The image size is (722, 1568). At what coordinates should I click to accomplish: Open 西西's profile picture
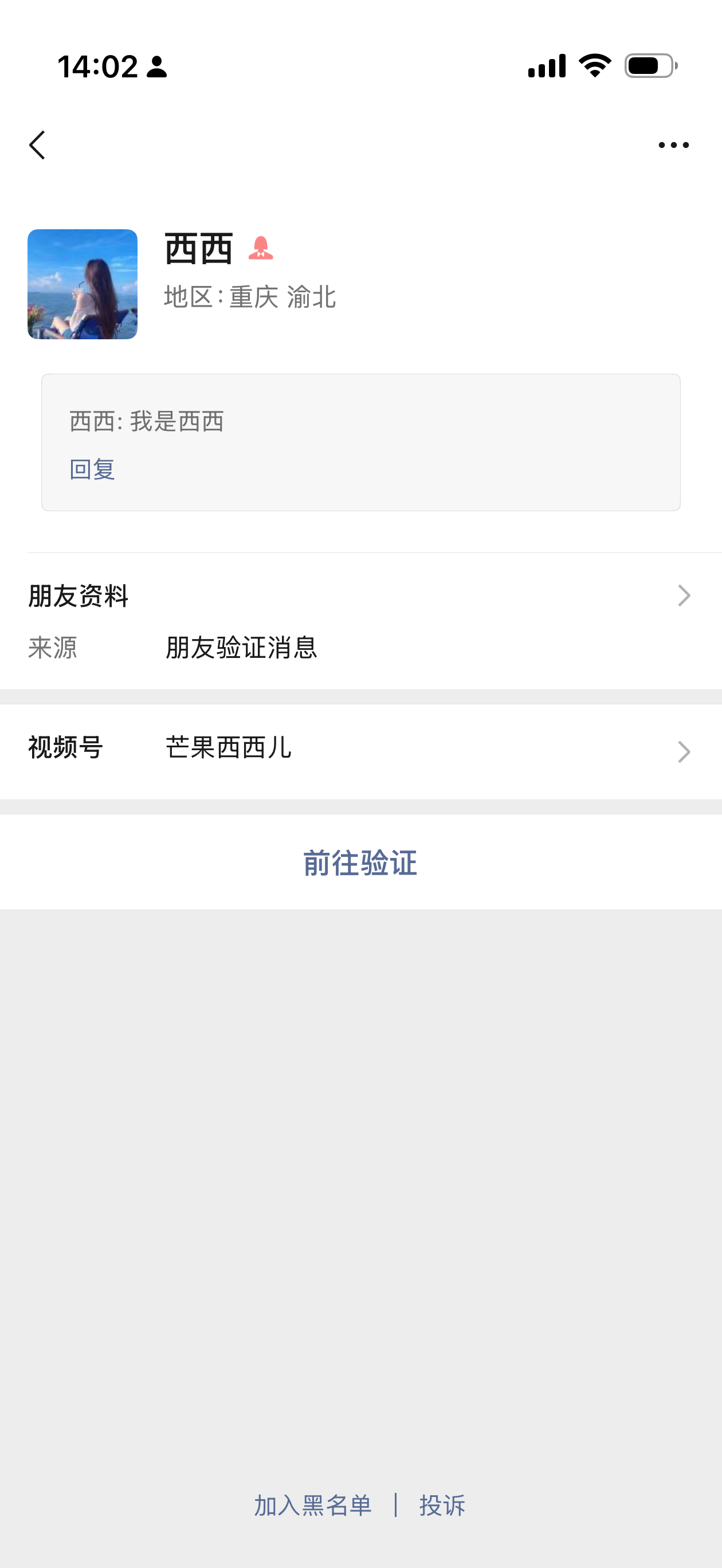point(82,284)
